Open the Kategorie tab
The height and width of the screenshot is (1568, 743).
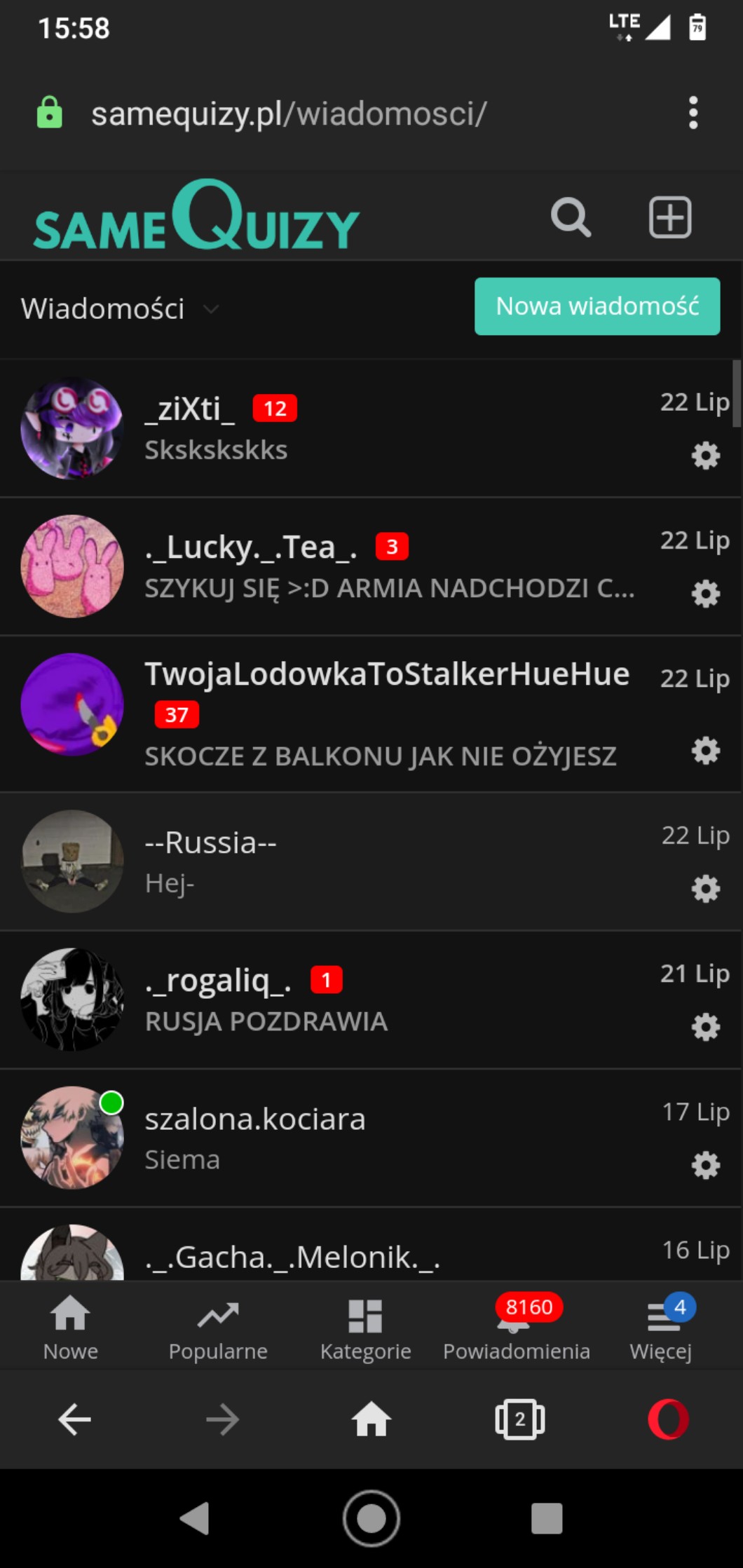365,1328
